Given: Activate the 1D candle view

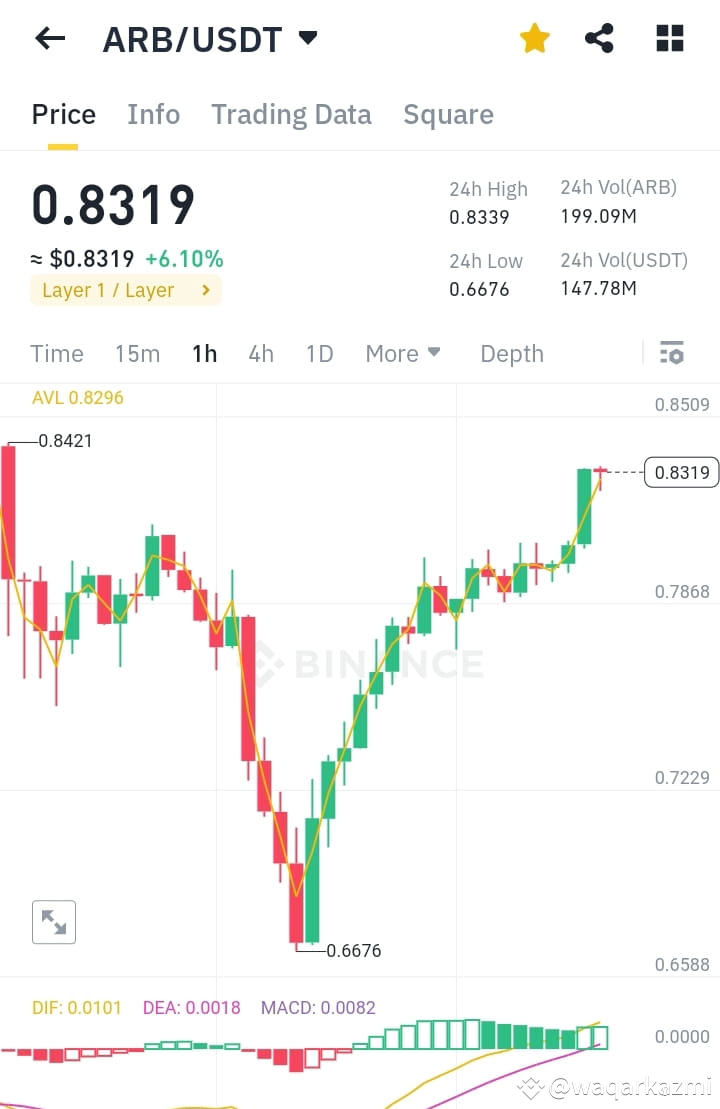Looking at the screenshot, I should 319,353.
